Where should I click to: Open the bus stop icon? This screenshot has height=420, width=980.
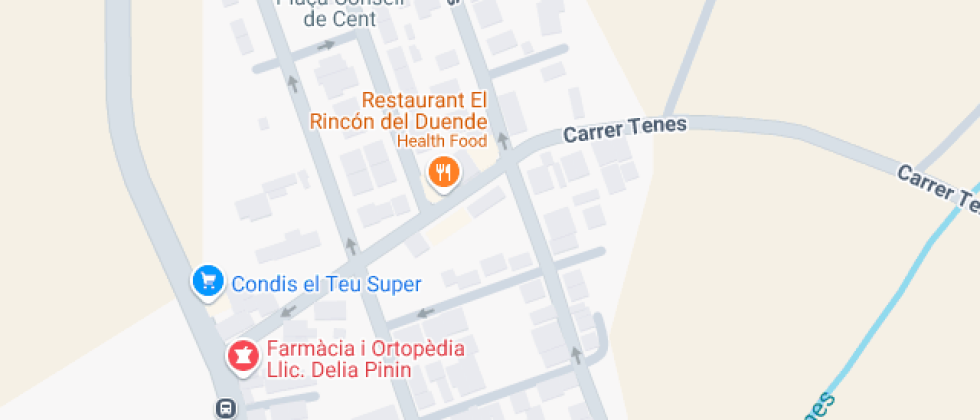226,408
